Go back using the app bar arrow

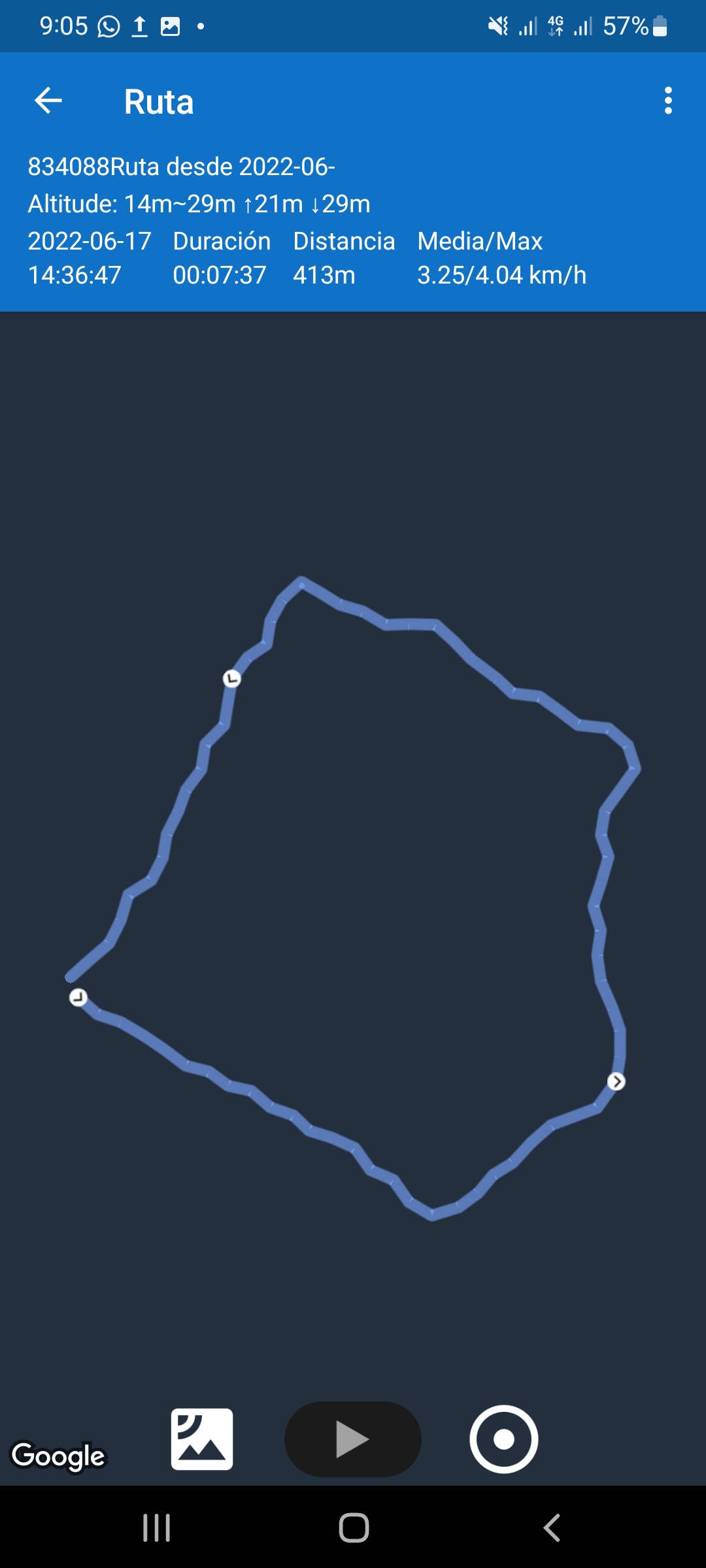pos(48,101)
